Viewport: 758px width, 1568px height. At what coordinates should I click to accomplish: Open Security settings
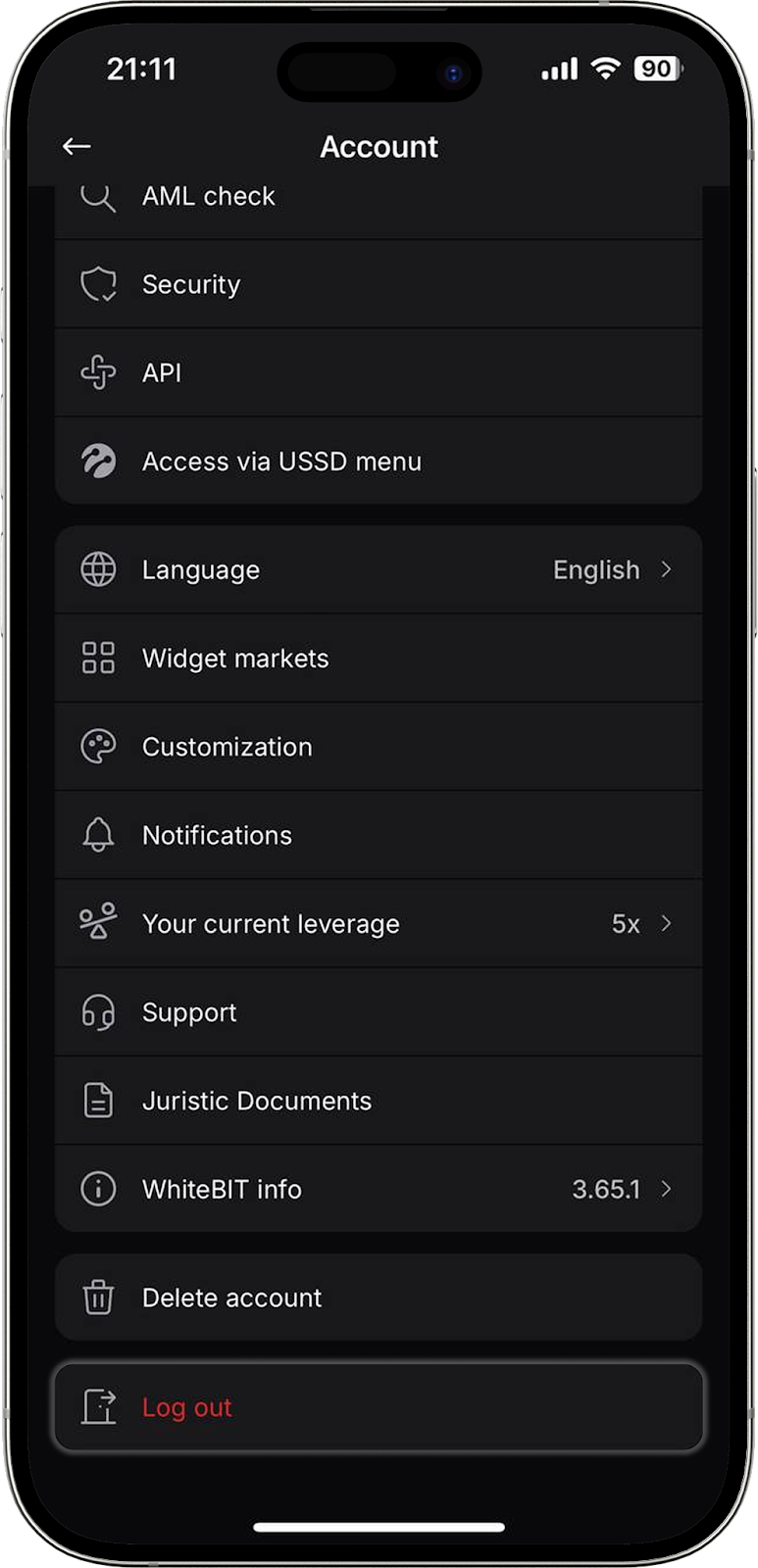click(378, 284)
